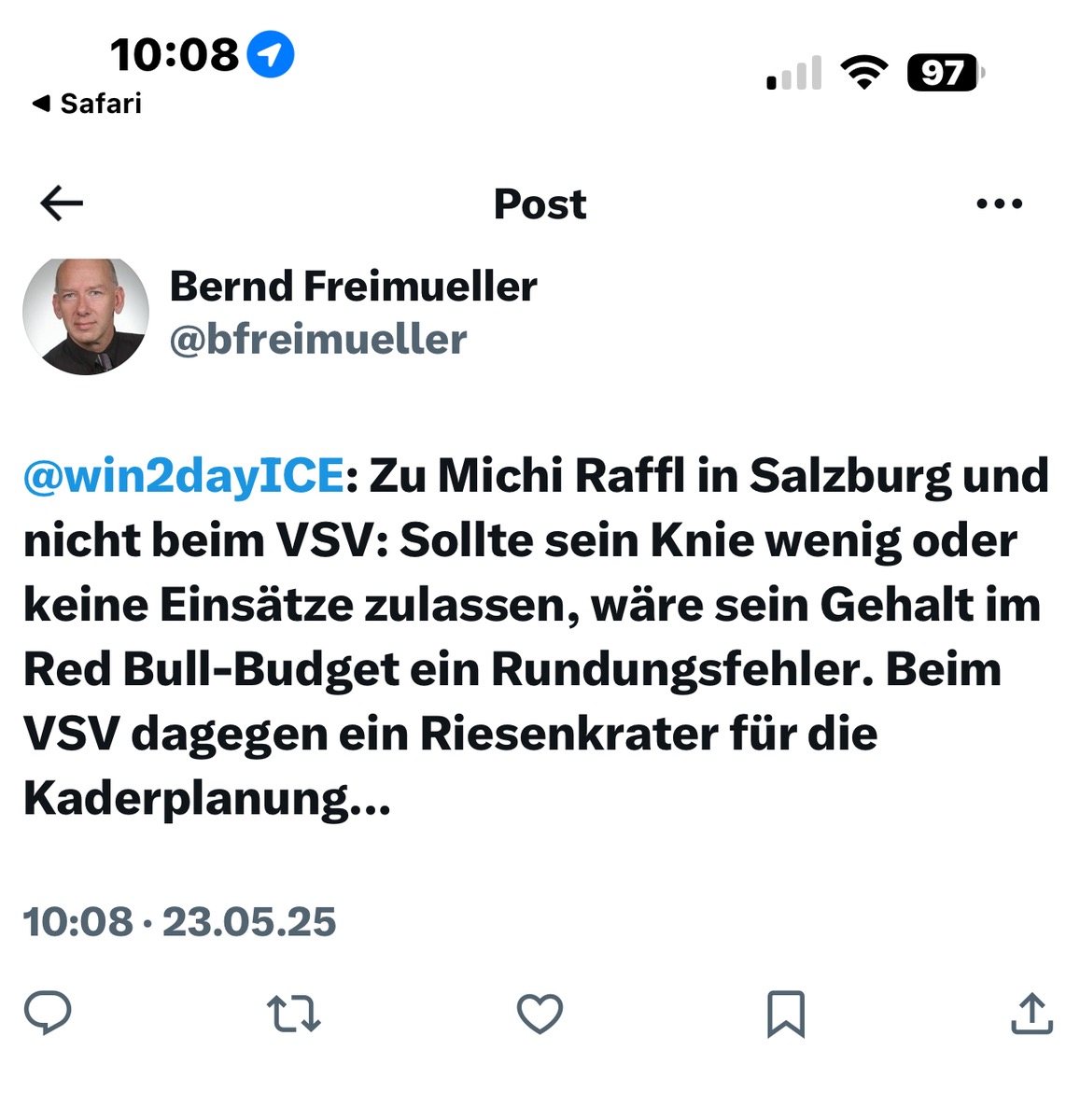This screenshot has height=1120, width=1080.
Task: Repost this post
Action: pyautogui.click(x=293, y=1013)
